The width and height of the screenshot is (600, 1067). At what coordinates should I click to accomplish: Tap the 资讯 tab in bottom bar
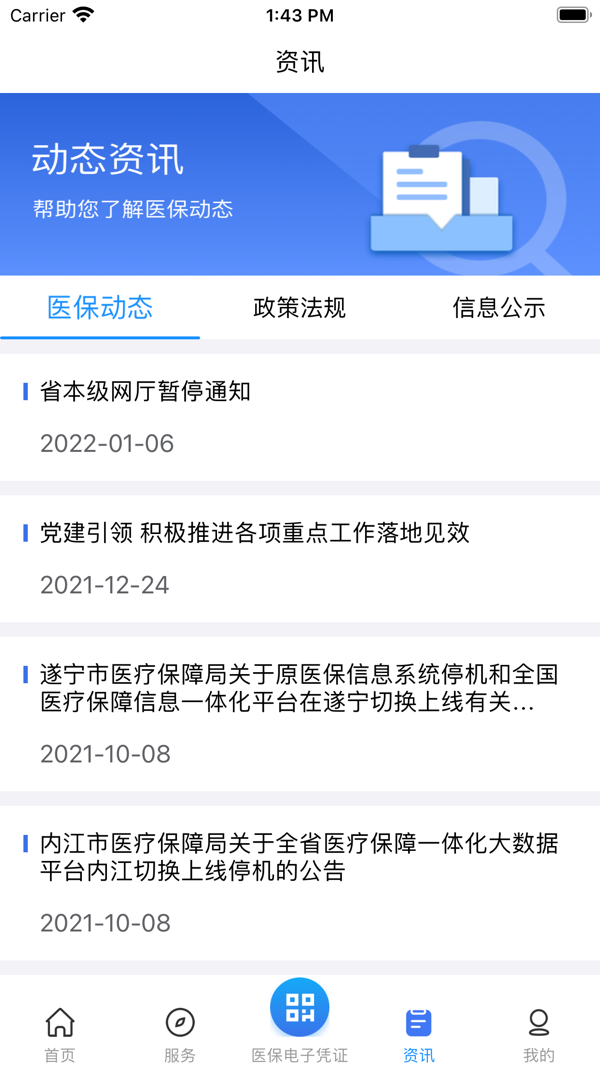pos(419,1033)
